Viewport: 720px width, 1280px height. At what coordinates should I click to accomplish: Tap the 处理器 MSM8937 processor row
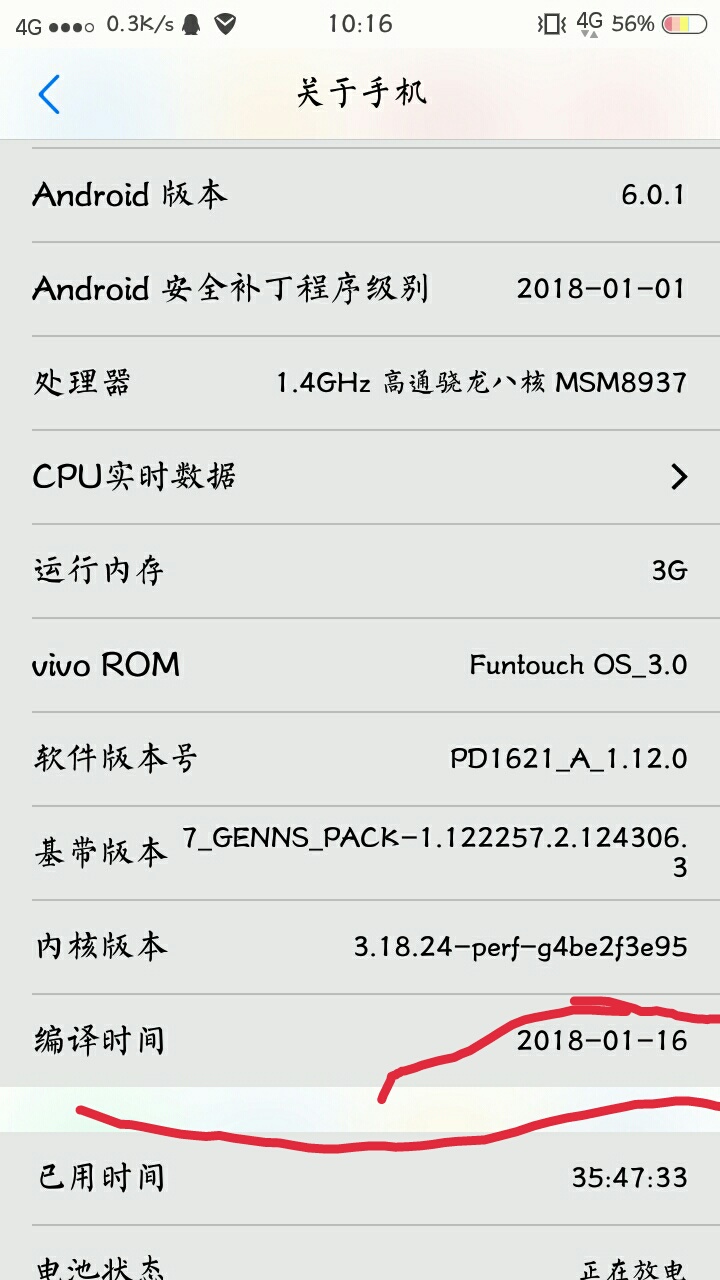click(360, 382)
